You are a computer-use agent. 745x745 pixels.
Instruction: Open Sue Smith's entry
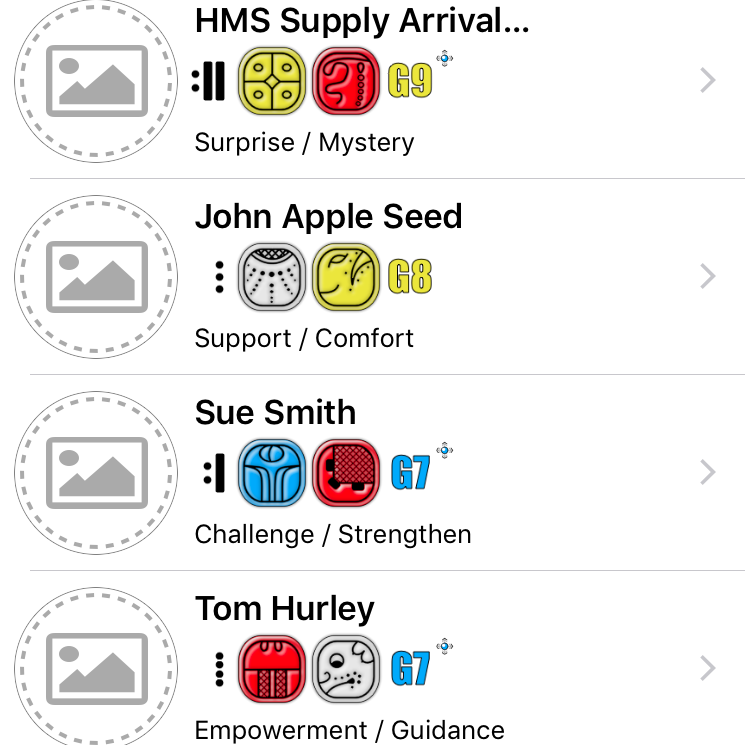coord(275,413)
